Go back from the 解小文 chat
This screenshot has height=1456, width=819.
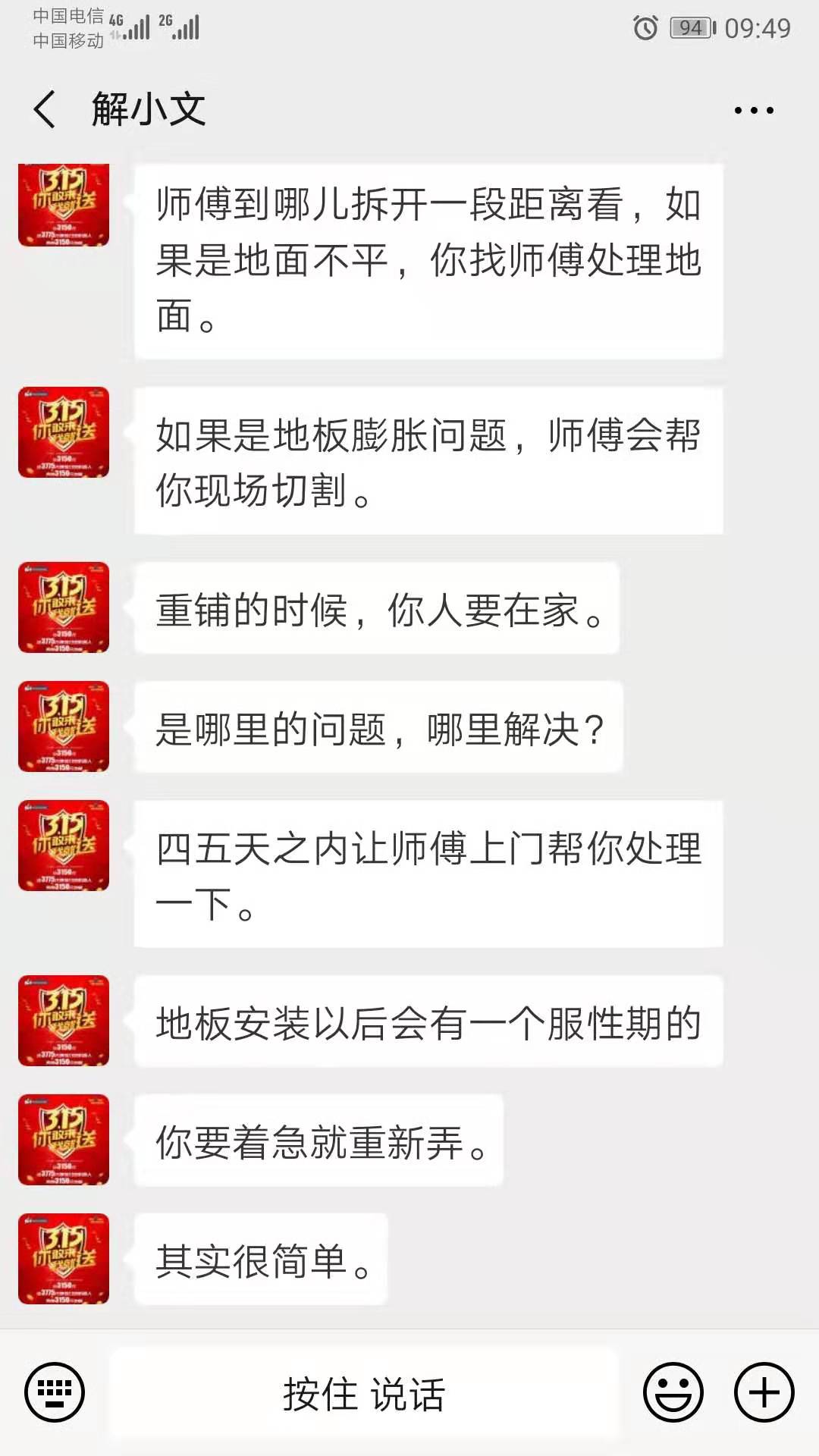(x=45, y=109)
